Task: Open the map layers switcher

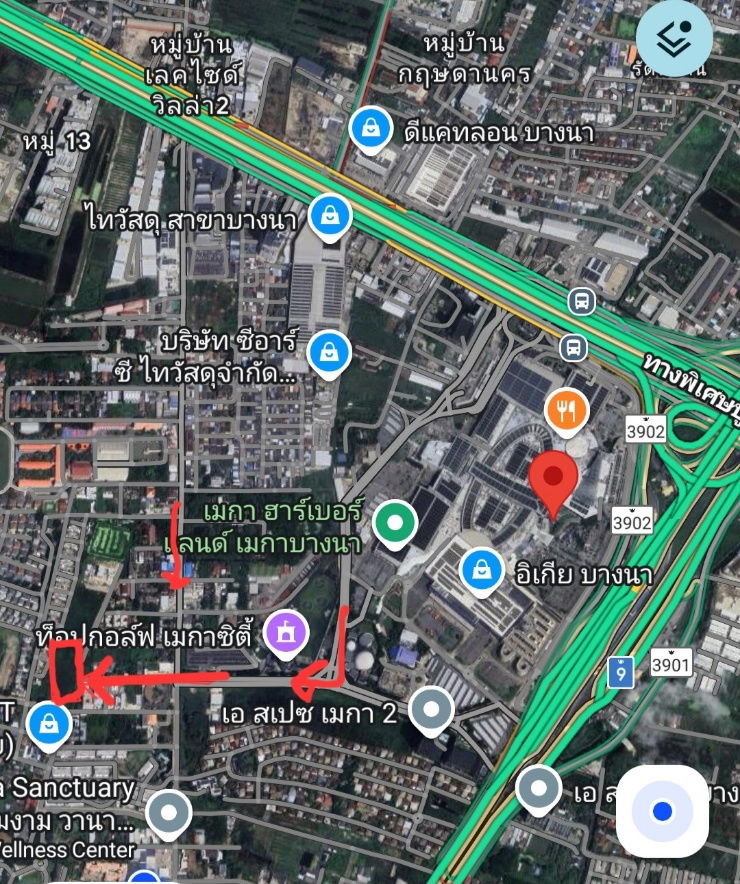Action: (x=672, y=35)
